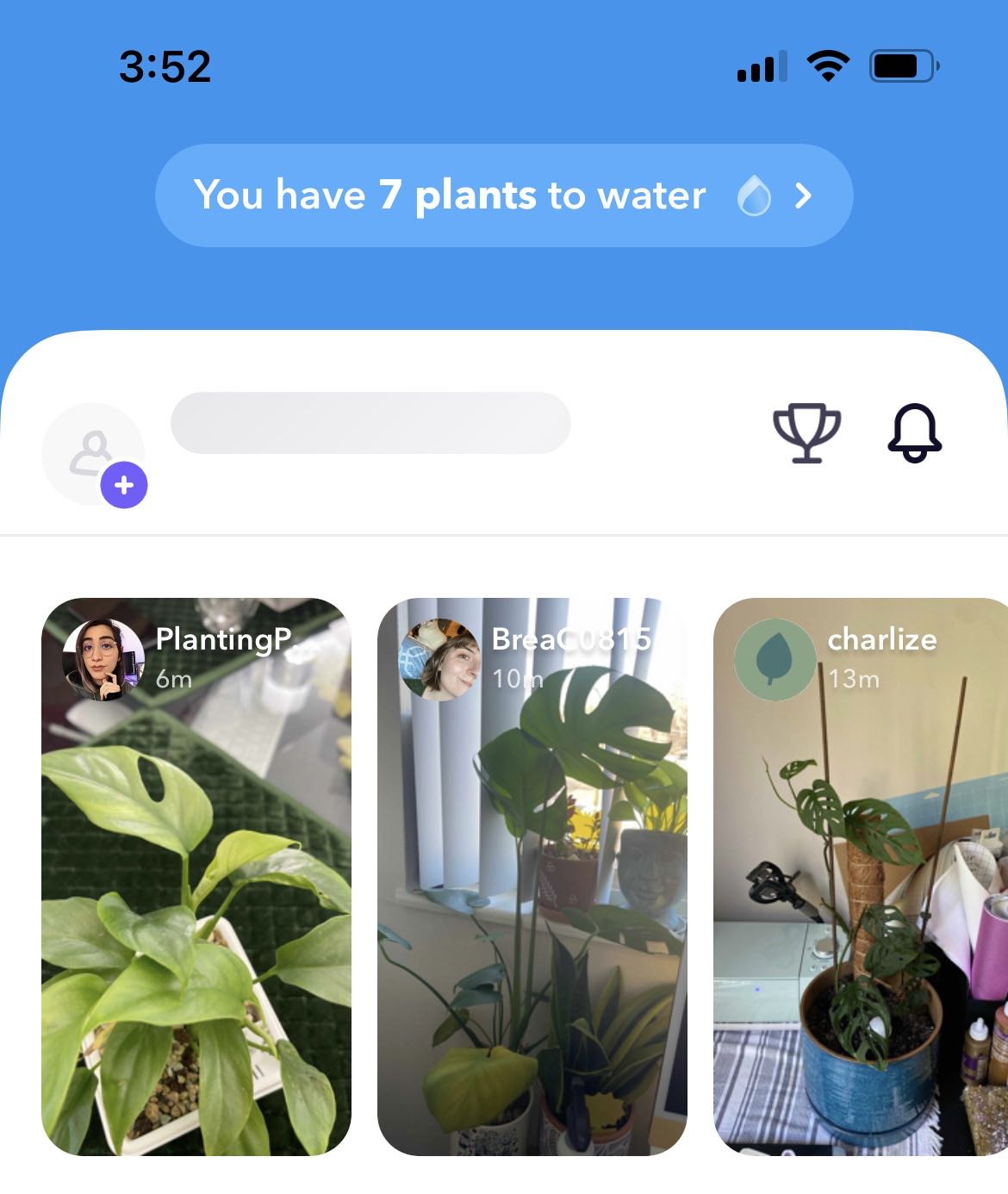Open the 7 plants to water reminder
The image size is (1008, 1194).
(504, 196)
